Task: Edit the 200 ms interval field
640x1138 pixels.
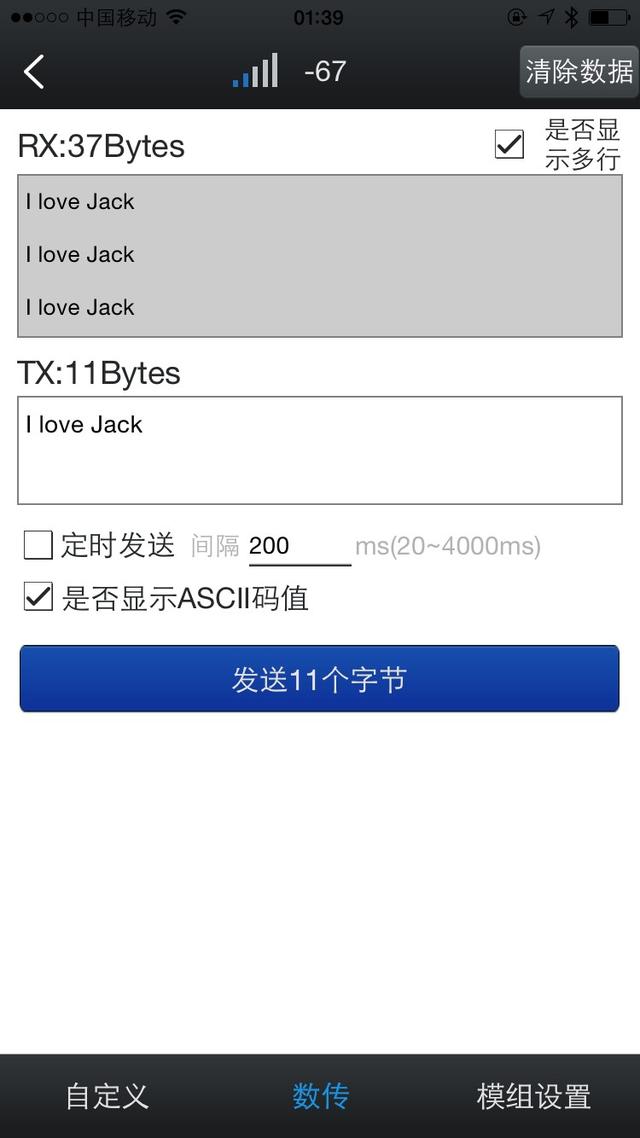Action: (x=298, y=546)
